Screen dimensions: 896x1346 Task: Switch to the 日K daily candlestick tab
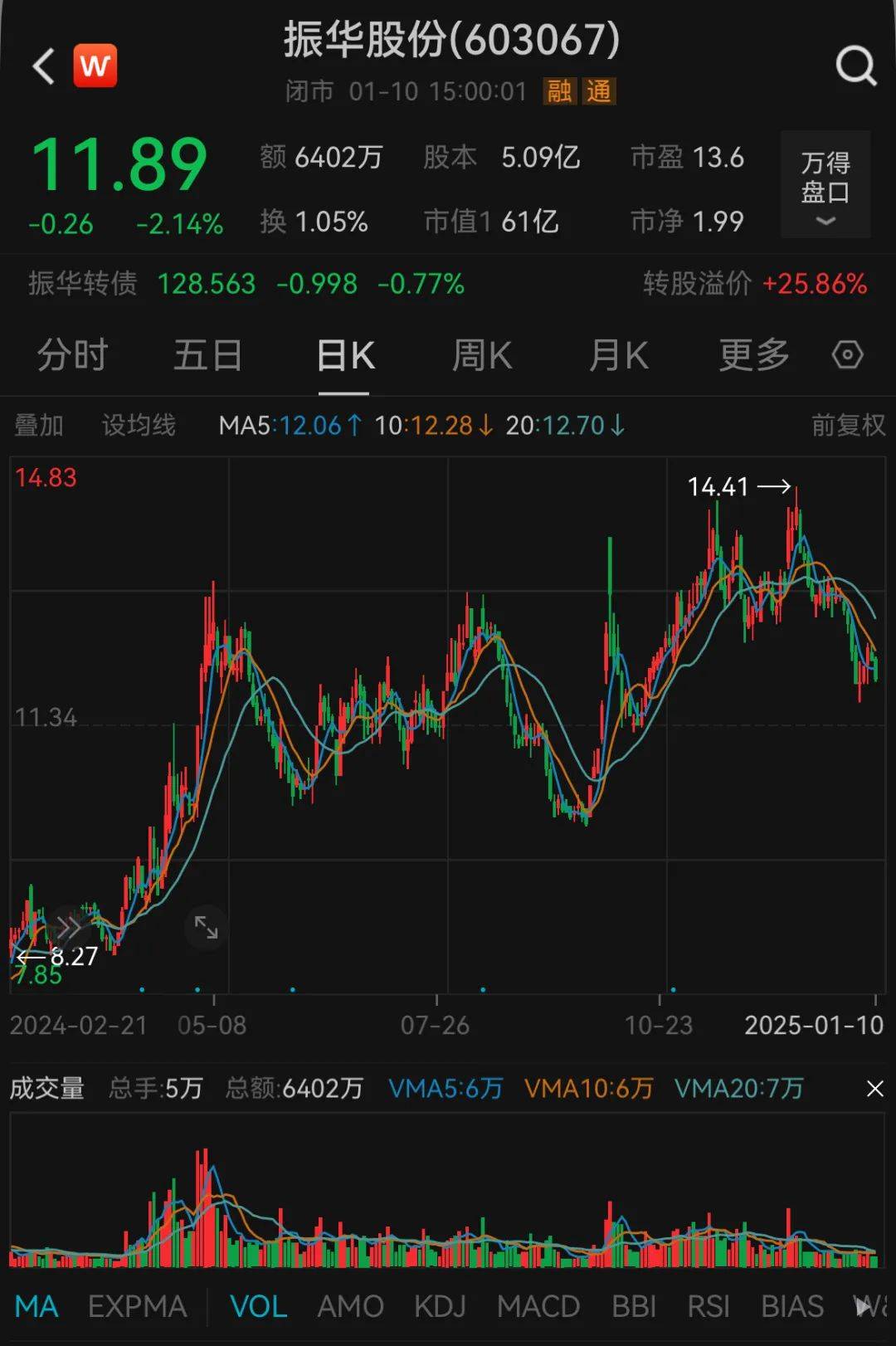click(344, 354)
